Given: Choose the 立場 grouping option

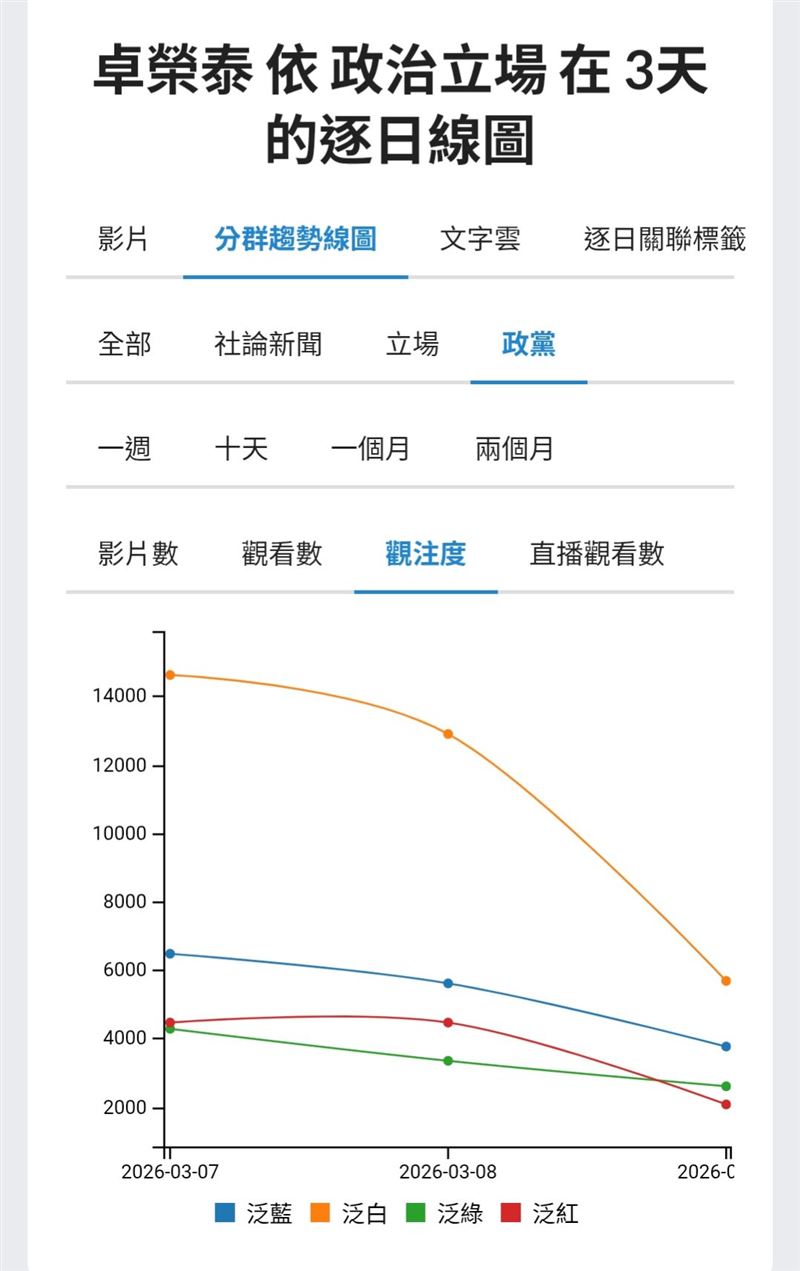Looking at the screenshot, I should pyautogui.click(x=410, y=343).
